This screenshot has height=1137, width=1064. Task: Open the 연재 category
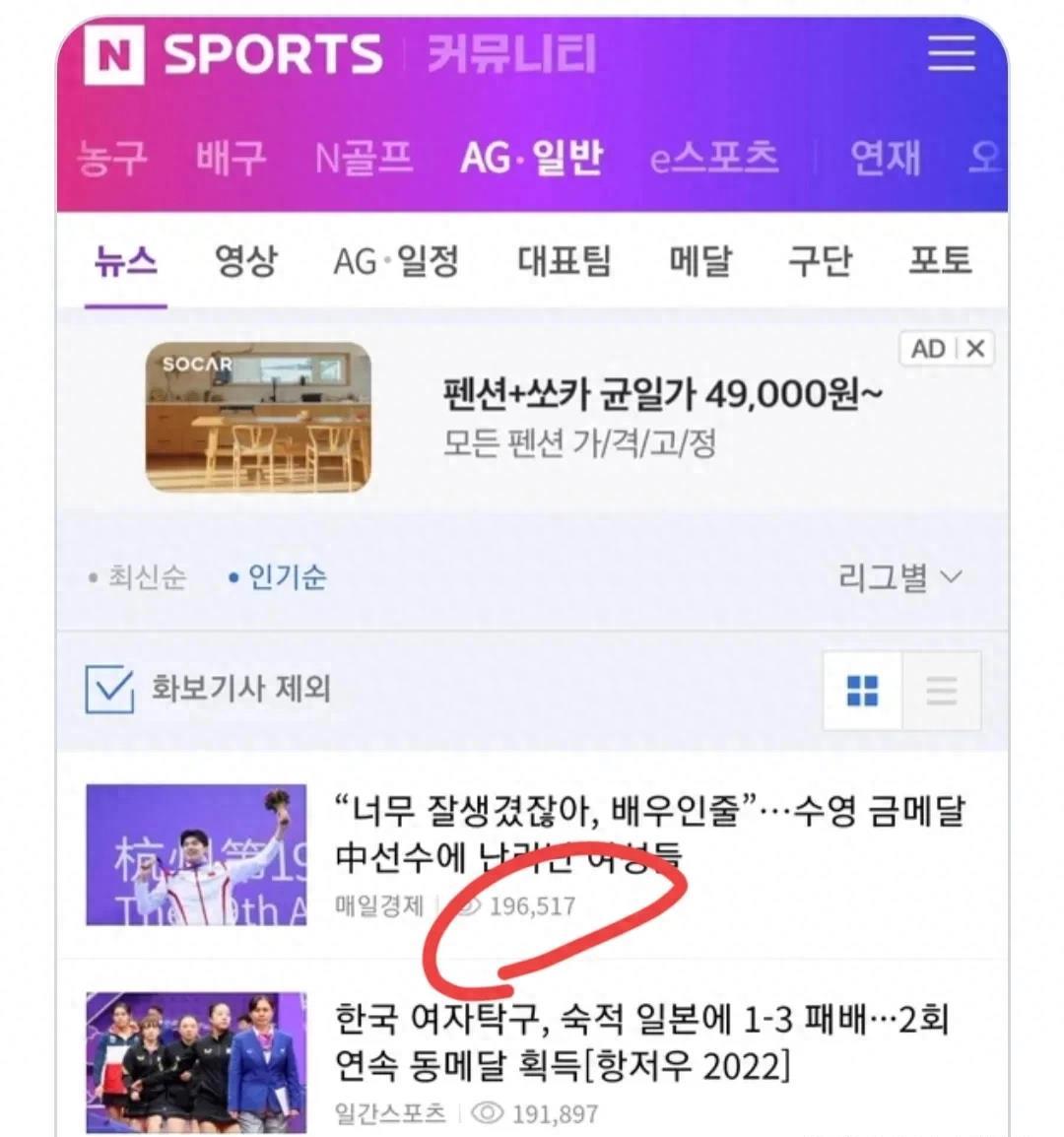[885, 158]
